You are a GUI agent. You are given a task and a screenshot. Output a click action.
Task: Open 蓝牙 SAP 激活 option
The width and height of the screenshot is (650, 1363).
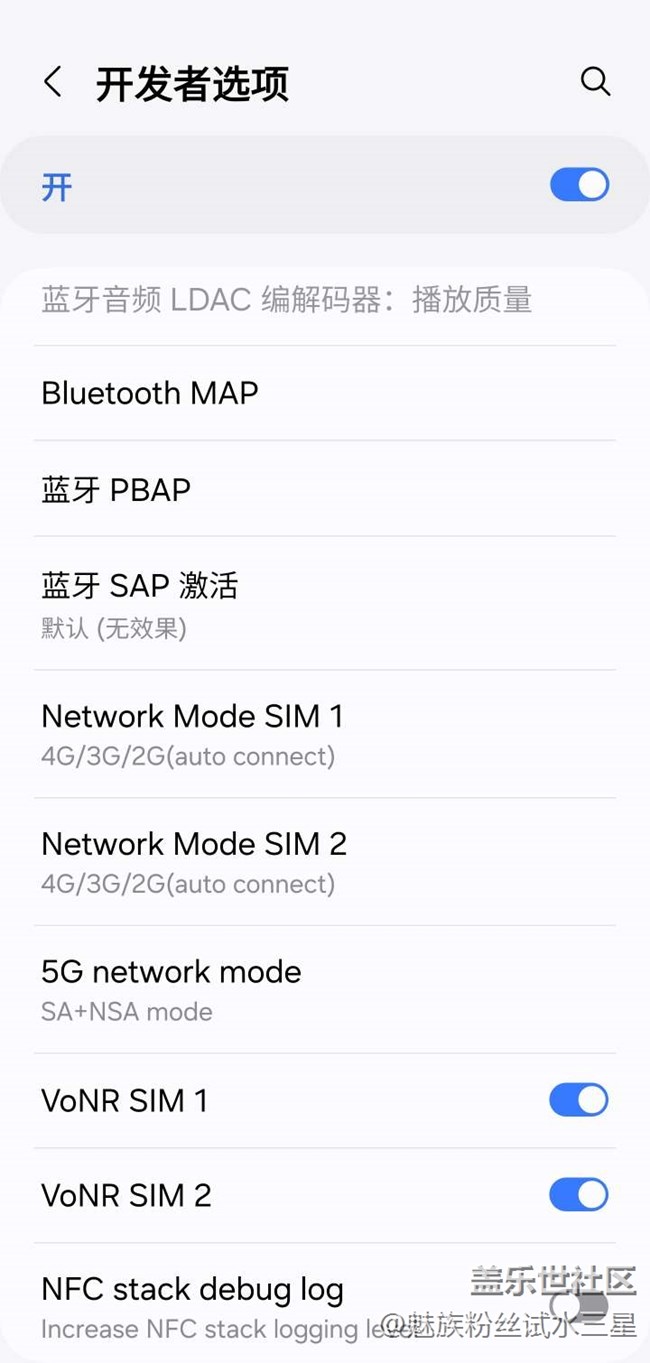pyautogui.click(x=140, y=603)
